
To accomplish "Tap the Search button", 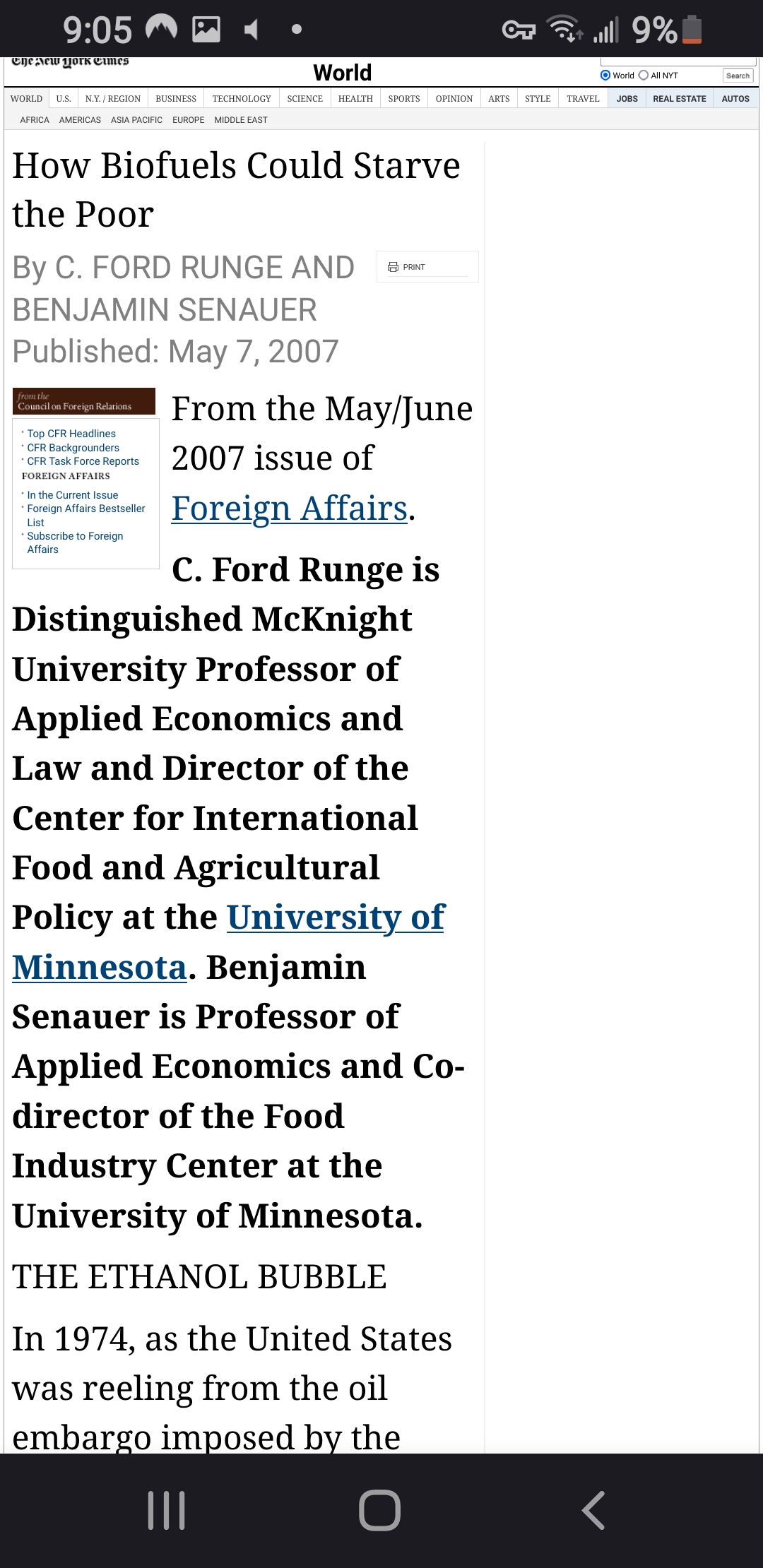I will [x=738, y=76].
